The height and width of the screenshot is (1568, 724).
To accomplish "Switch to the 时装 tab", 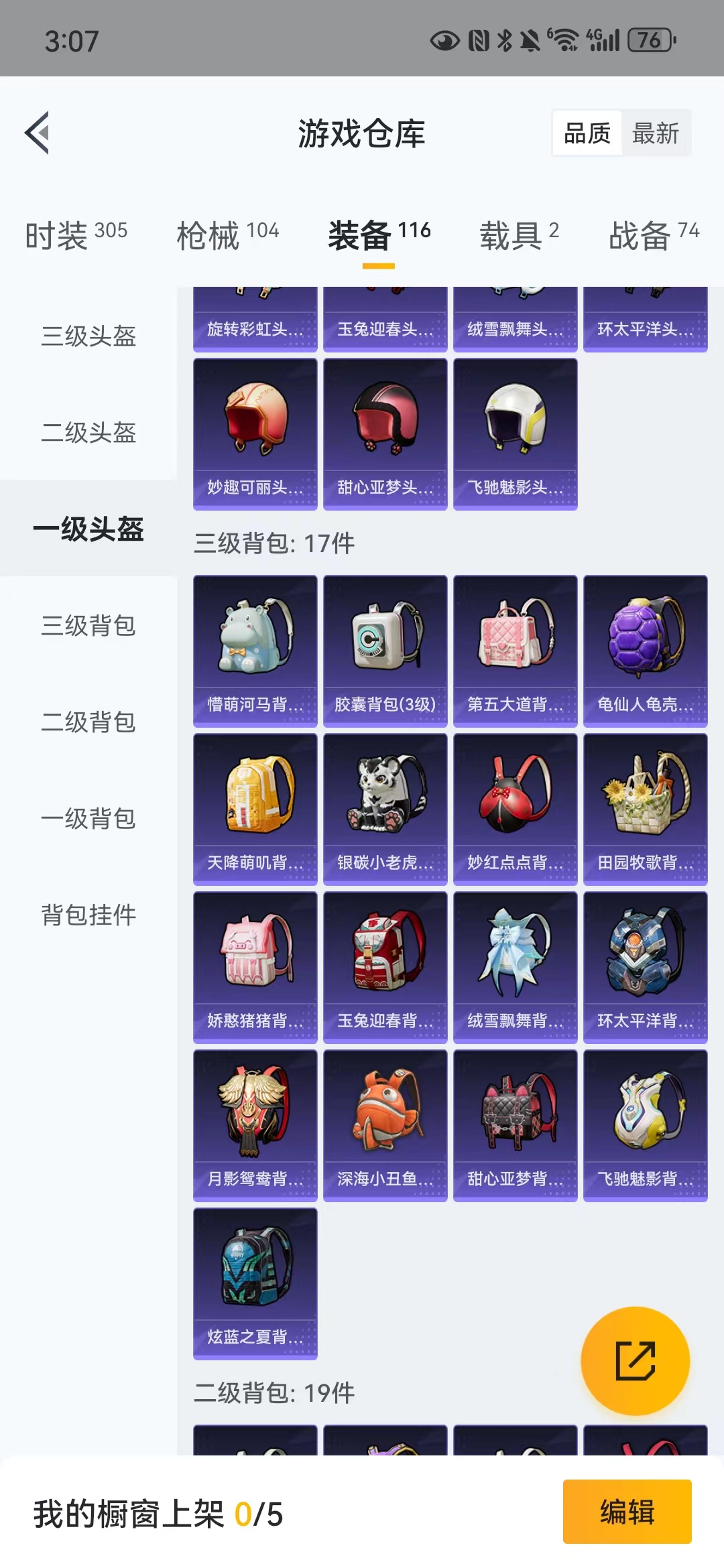I will pos(76,235).
